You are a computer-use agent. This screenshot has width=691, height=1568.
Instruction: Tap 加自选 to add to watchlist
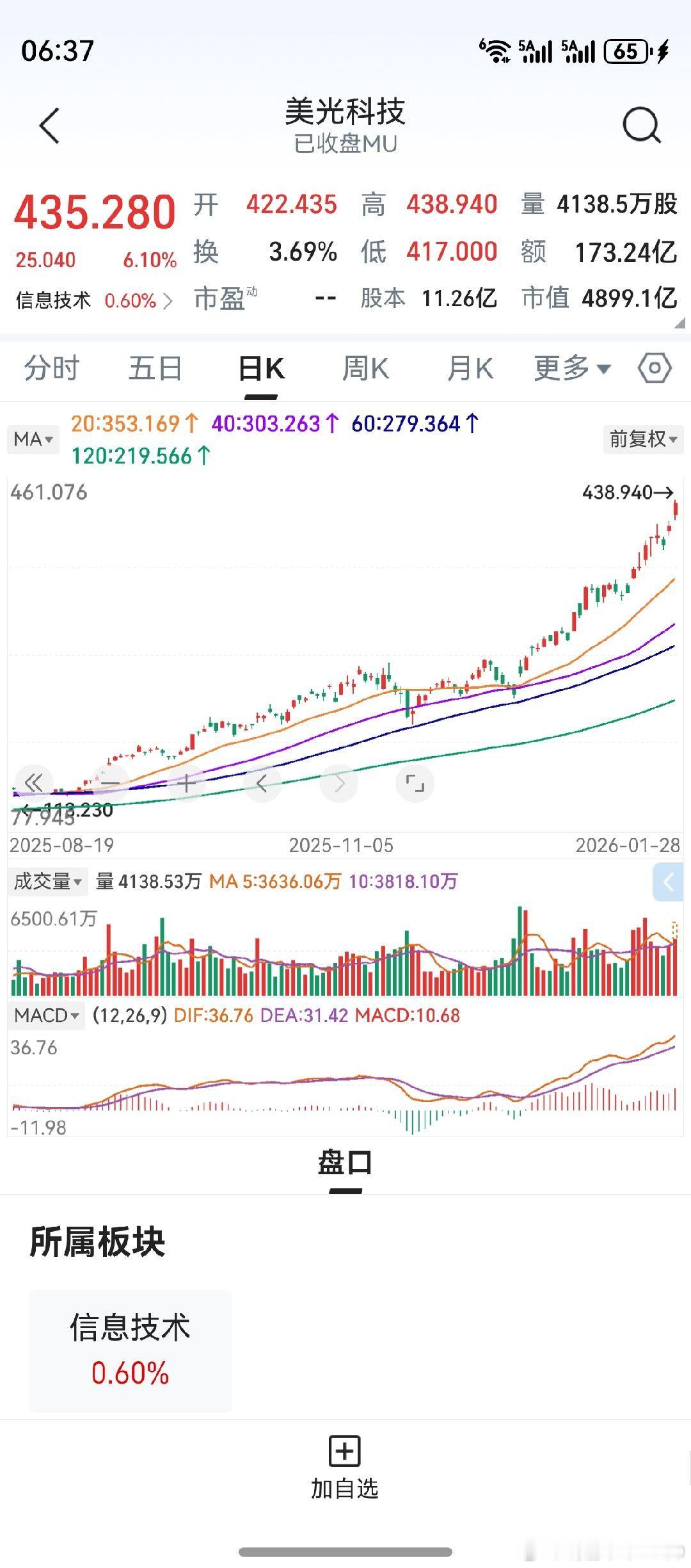(345, 1474)
